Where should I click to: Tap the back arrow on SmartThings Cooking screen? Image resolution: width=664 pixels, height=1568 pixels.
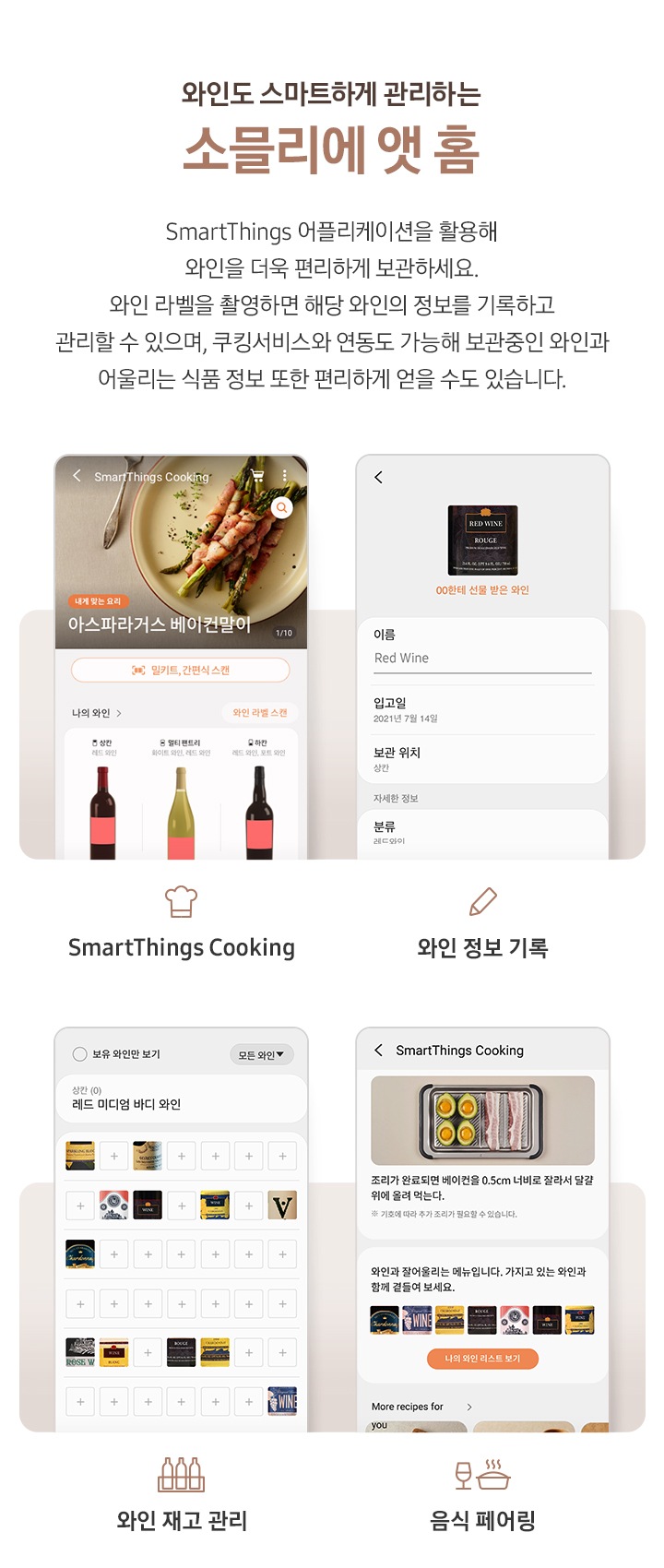point(76,476)
